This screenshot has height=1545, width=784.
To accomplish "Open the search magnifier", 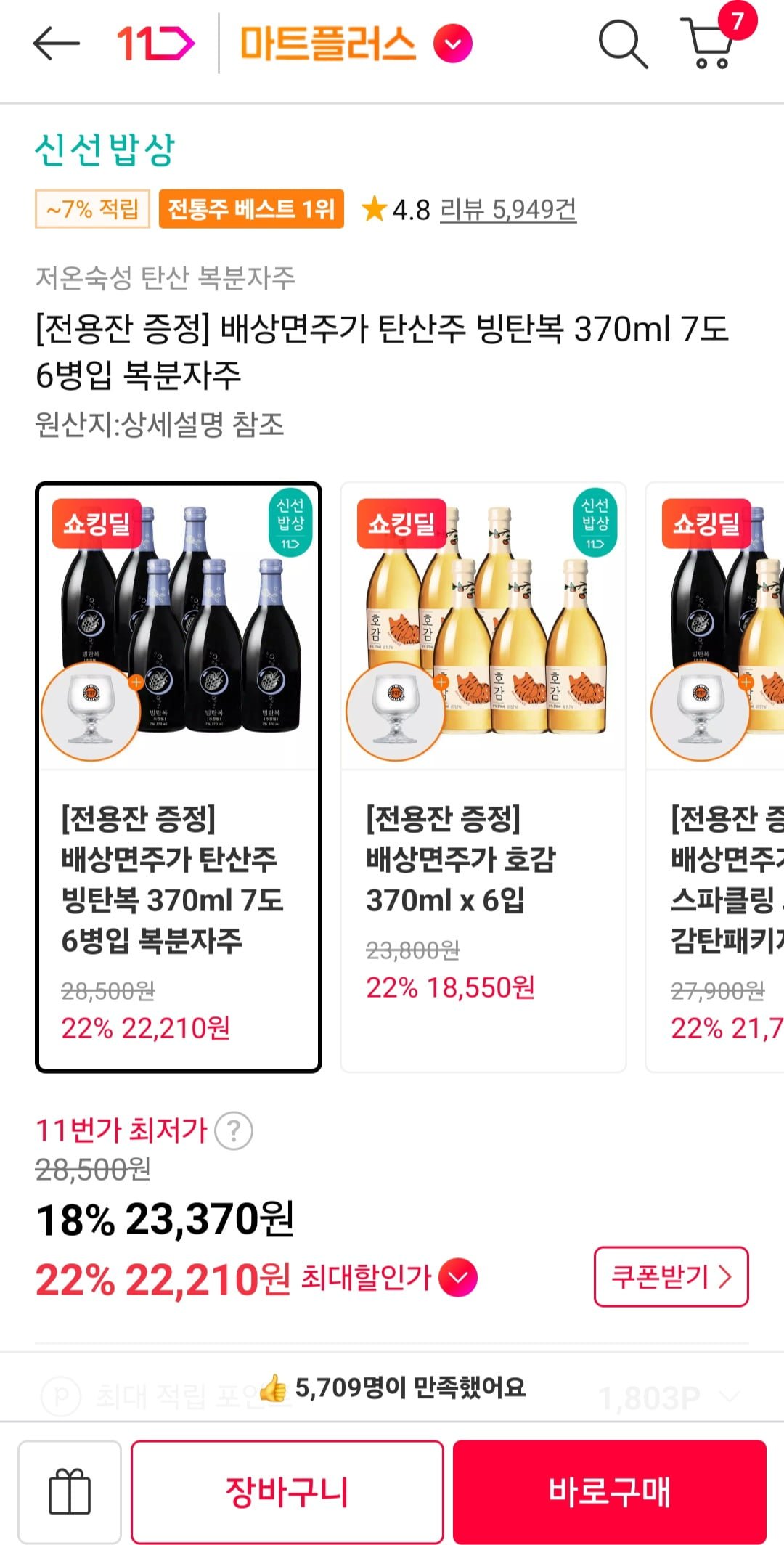I will coord(622,44).
